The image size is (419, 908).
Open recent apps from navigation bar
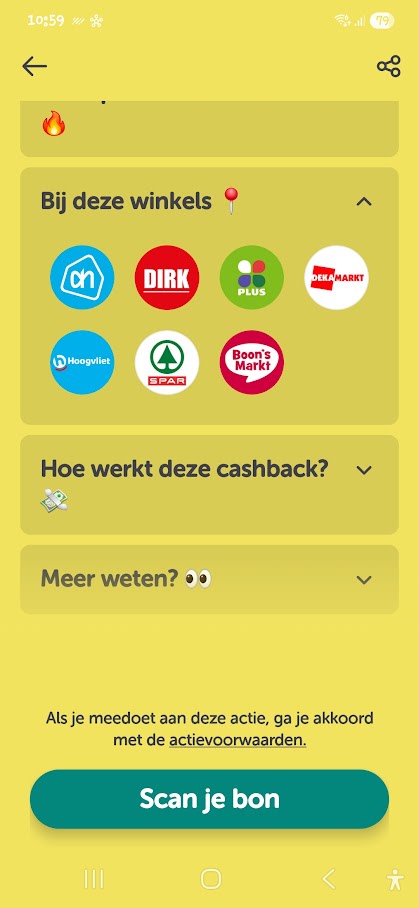[94, 878]
